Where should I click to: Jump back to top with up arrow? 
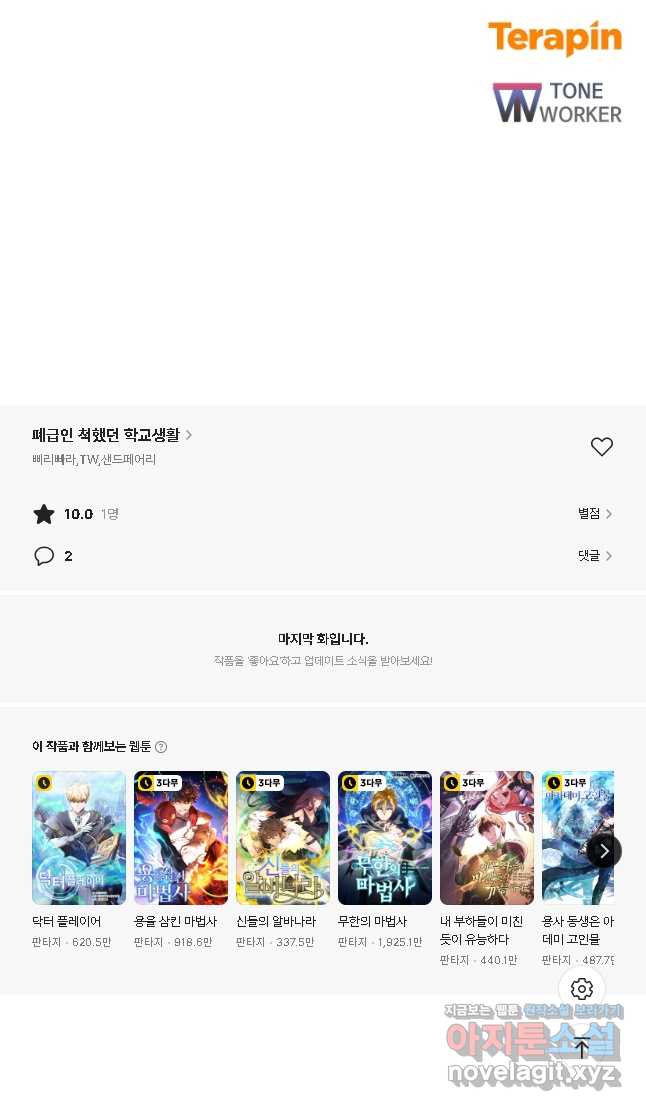(582, 1048)
